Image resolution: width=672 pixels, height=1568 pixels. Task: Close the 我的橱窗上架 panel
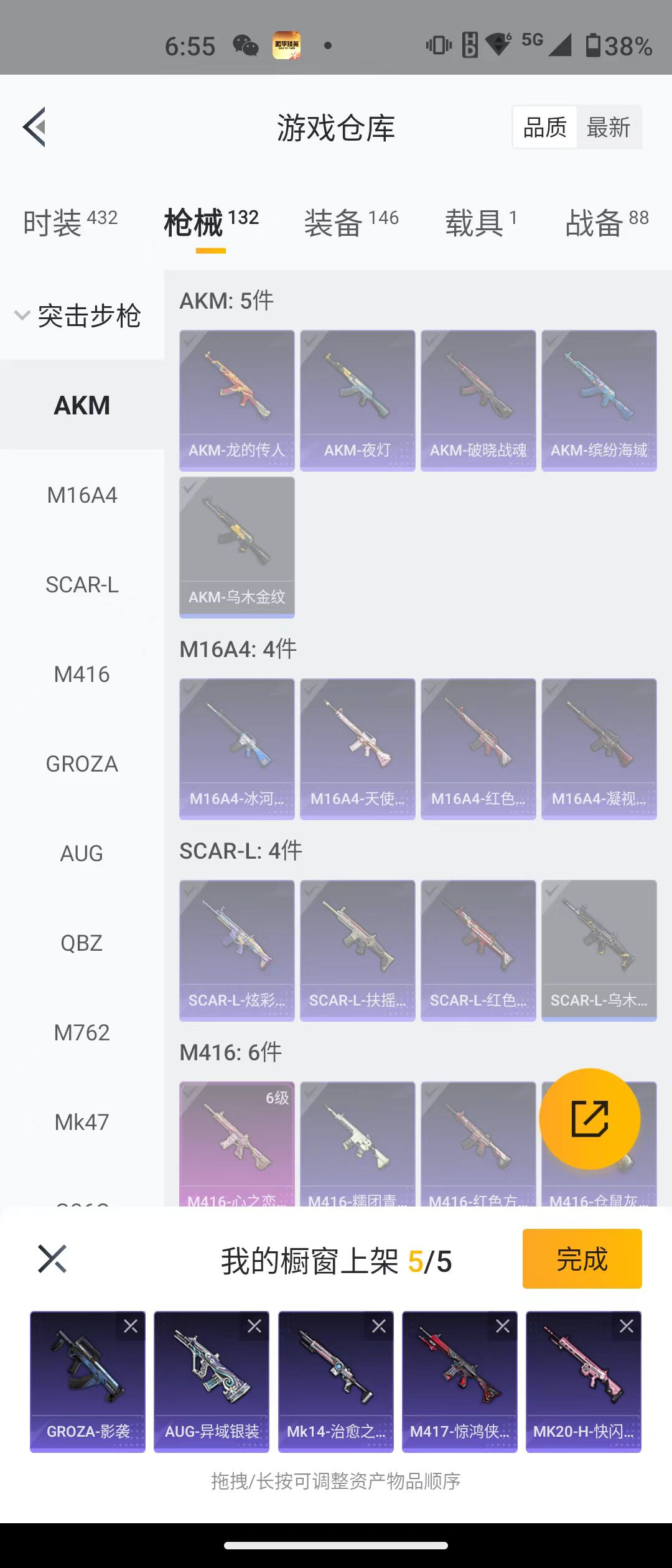(x=52, y=1259)
